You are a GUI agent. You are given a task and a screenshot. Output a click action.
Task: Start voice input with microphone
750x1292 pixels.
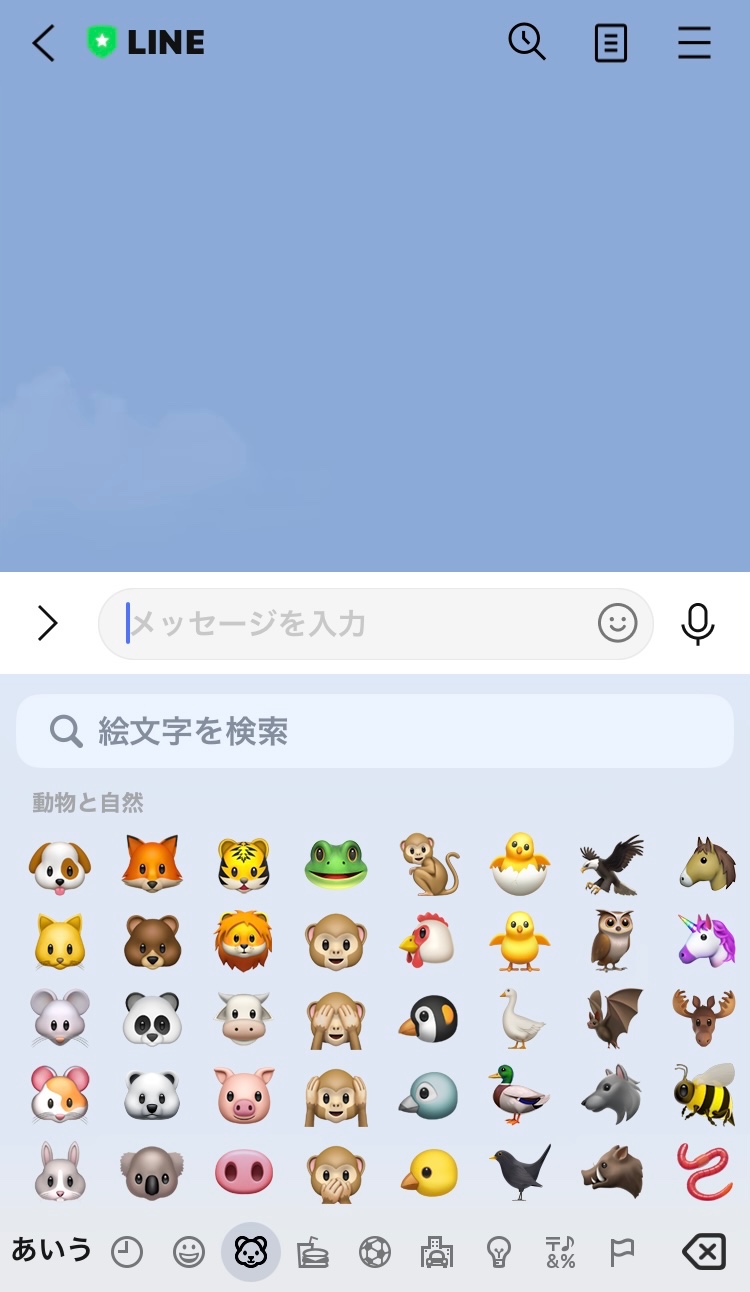click(698, 624)
